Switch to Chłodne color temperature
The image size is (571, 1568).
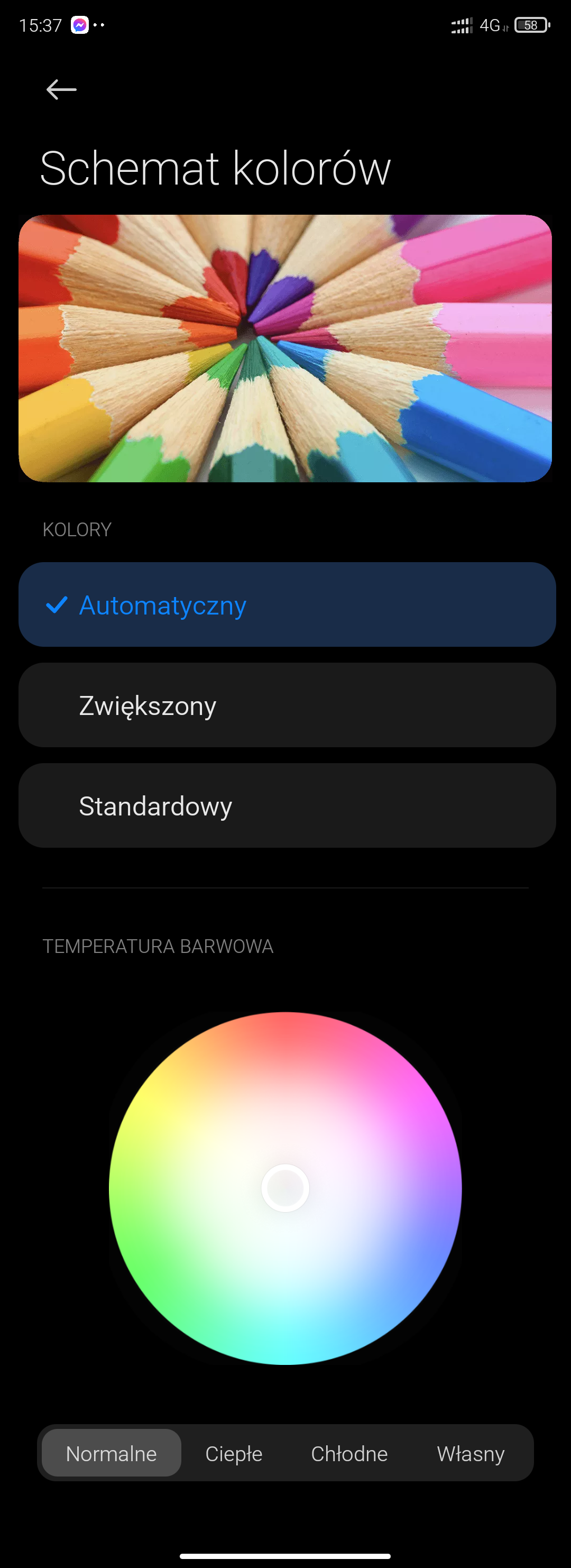[x=349, y=1453]
